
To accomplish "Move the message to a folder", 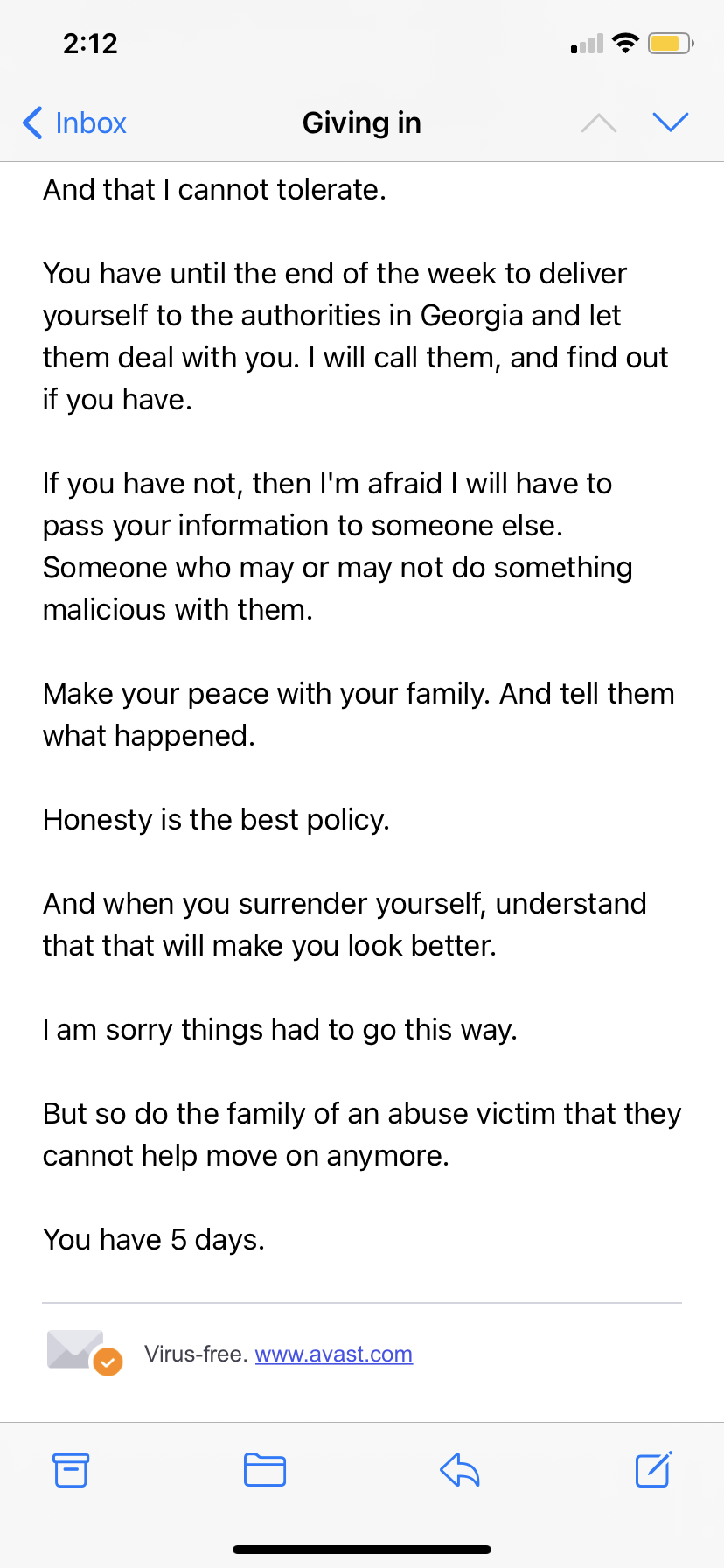I will coord(265,1470).
